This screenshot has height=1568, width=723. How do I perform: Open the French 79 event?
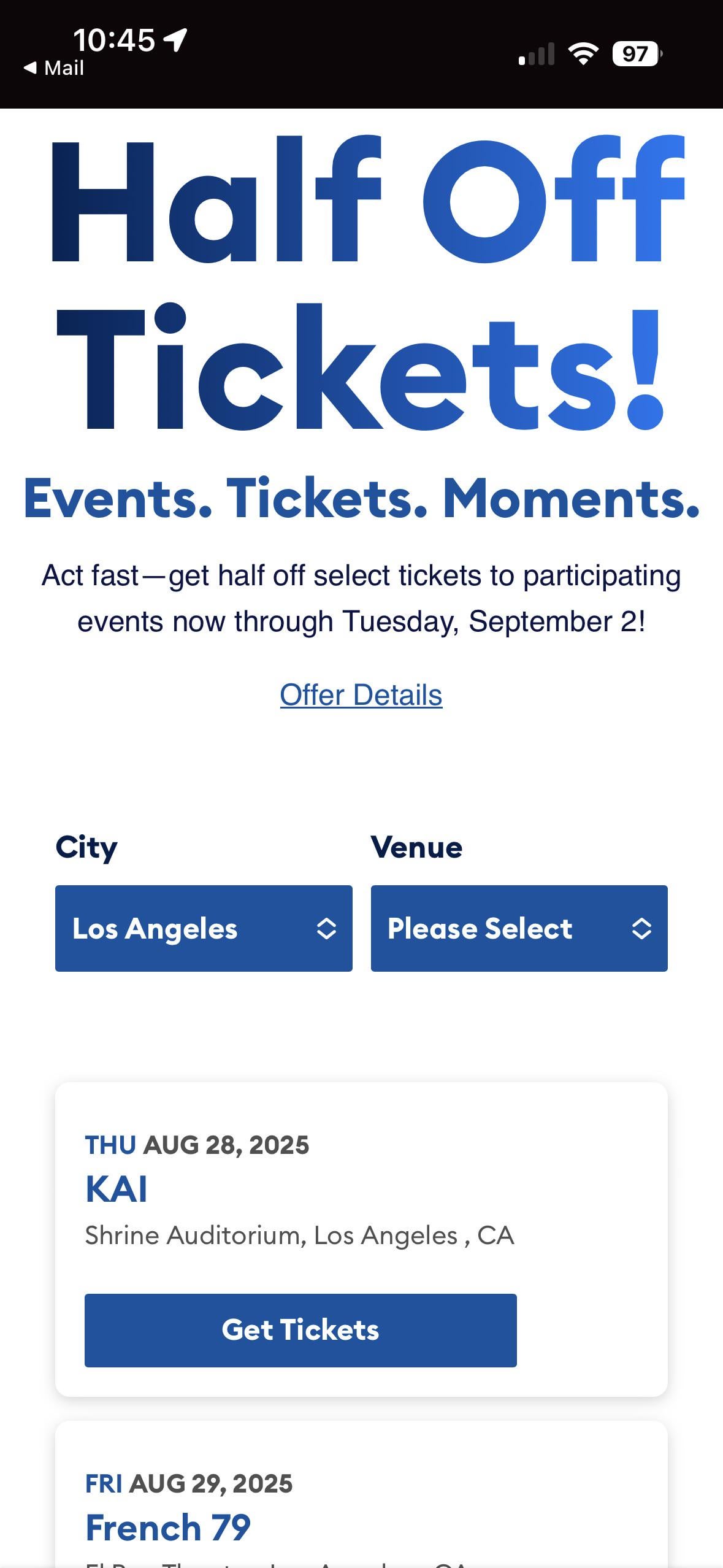(x=168, y=1527)
